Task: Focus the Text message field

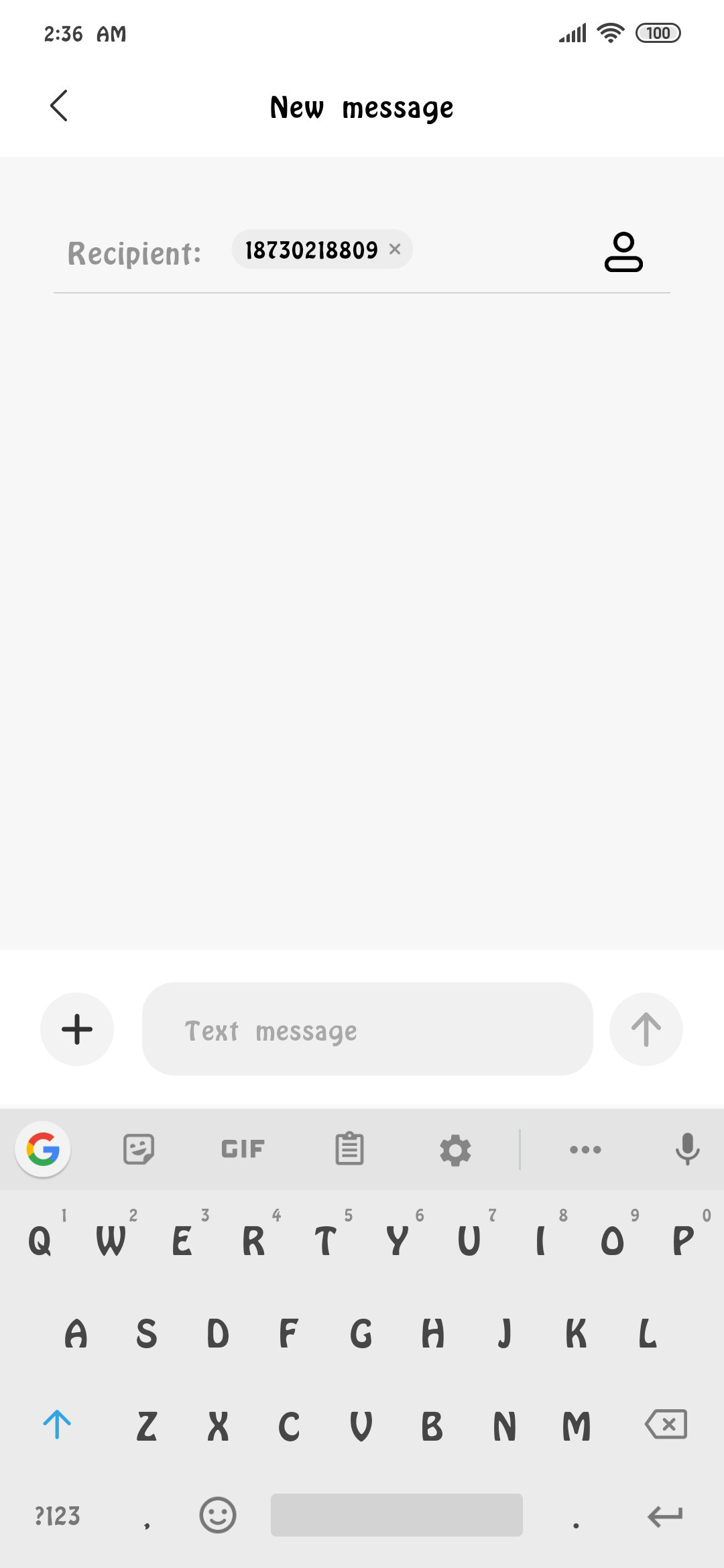Action: 367,1029
